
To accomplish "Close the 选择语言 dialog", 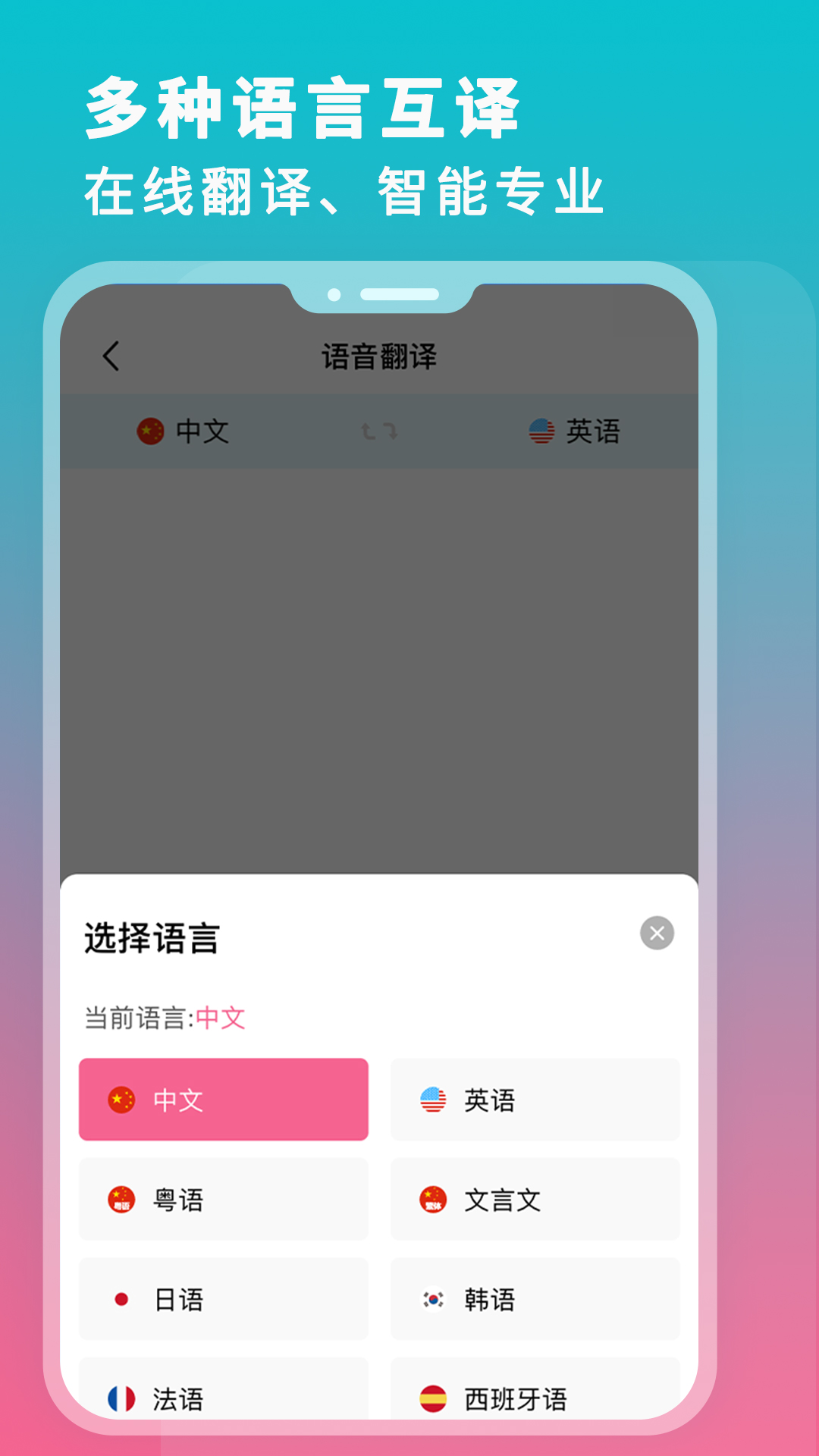I will click(657, 934).
